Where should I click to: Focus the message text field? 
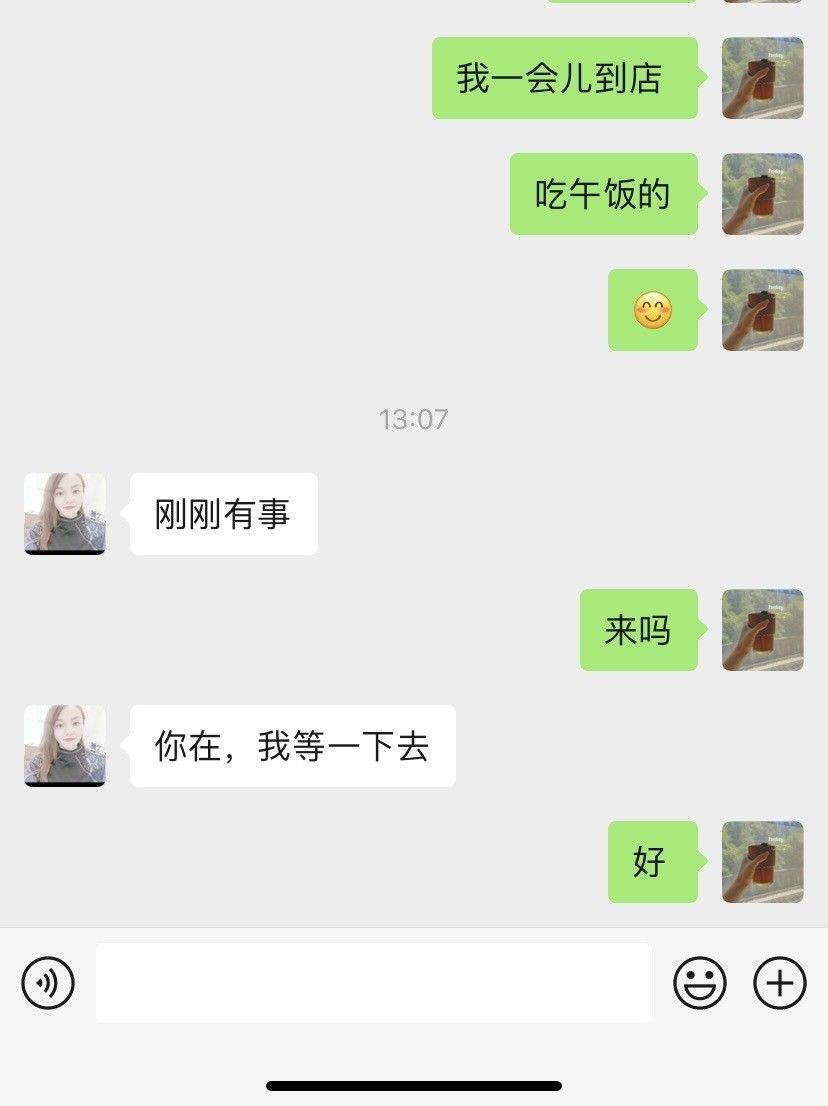pyautogui.click(x=373, y=983)
